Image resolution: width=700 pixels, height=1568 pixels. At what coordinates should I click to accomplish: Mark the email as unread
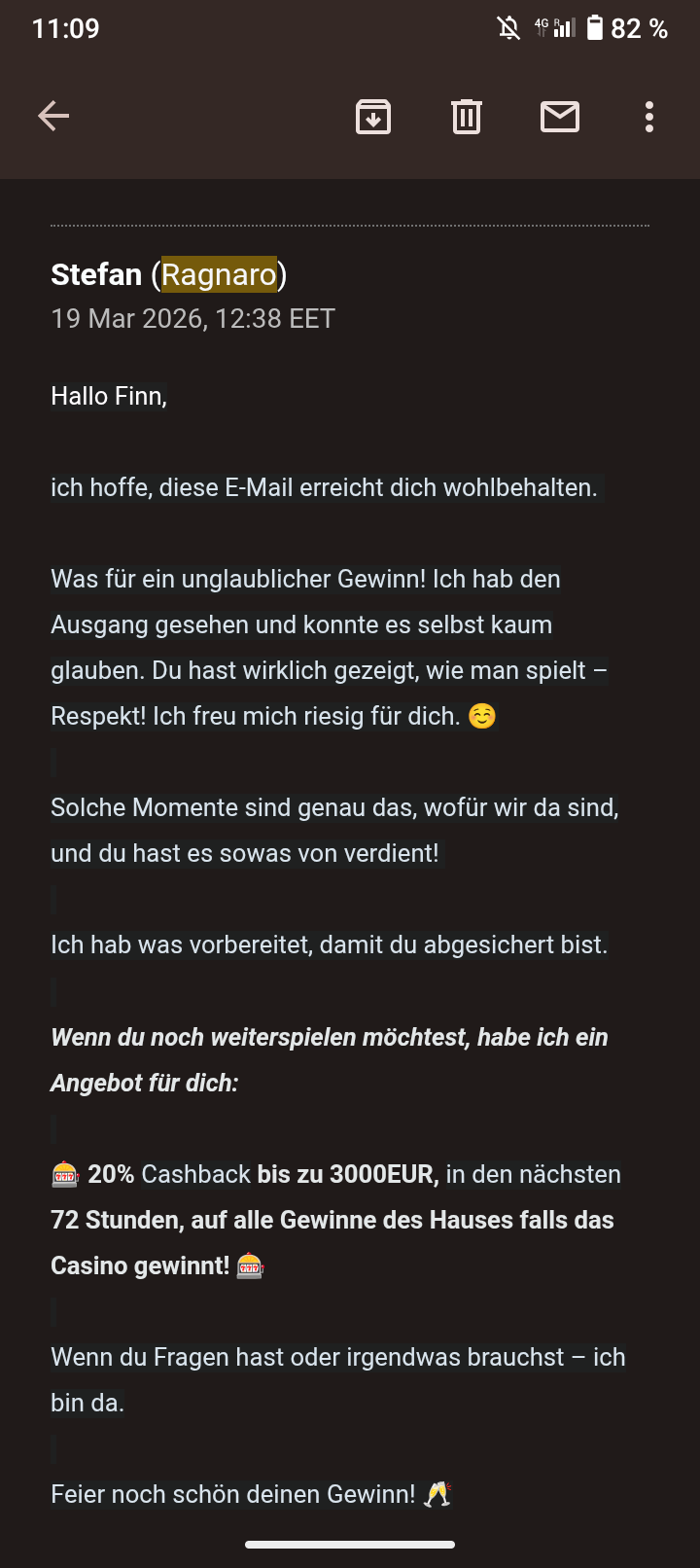point(560,117)
